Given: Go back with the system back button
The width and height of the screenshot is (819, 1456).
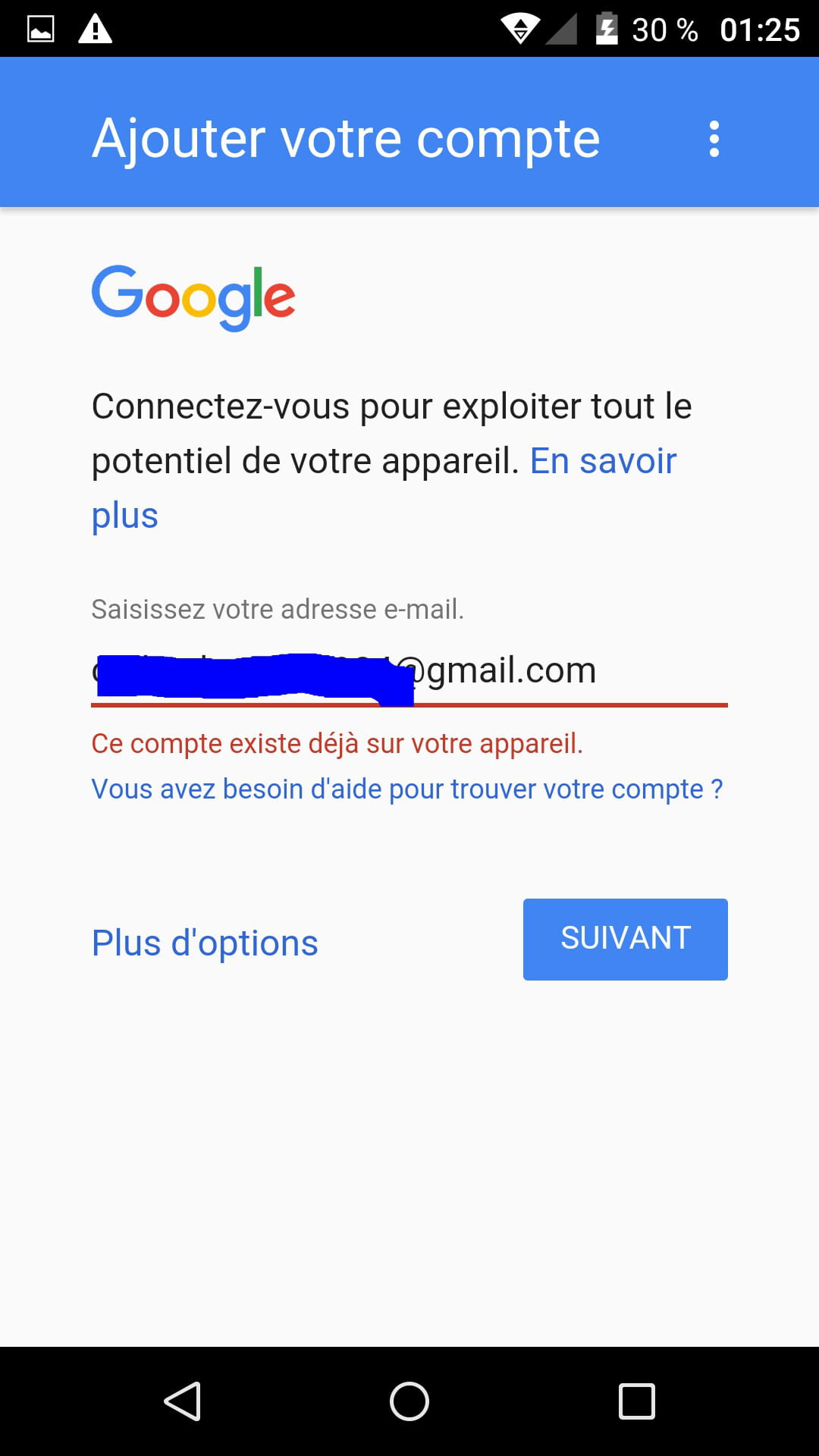Looking at the screenshot, I should pyautogui.click(x=183, y=1401).
